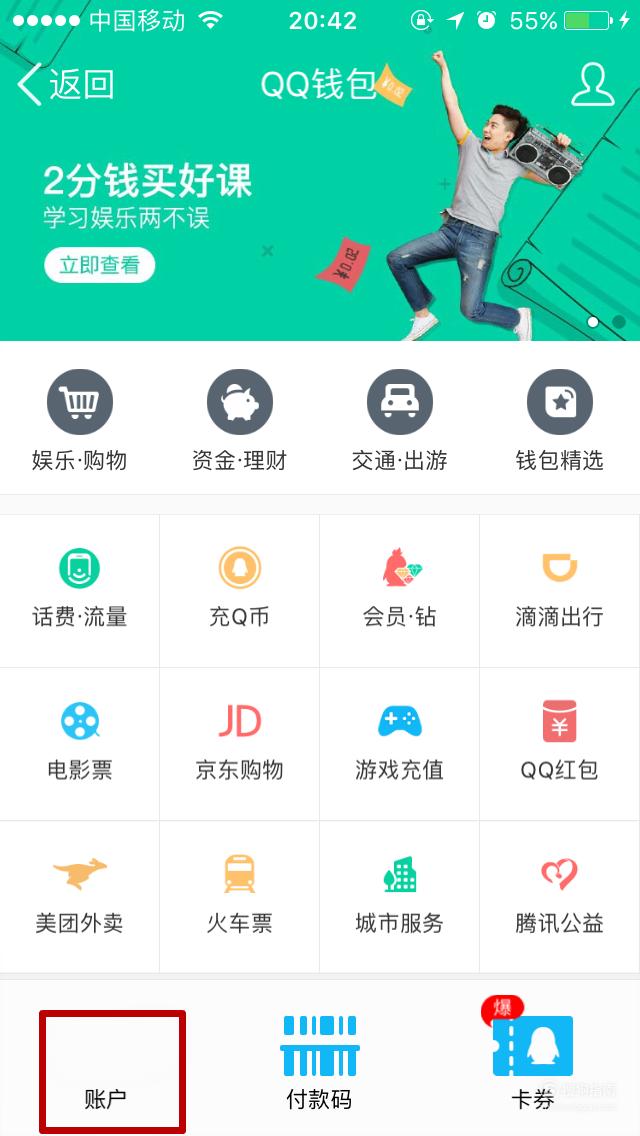Viewport: 640px width, 1136px height.
Task: Open 充Q币 service
Action: 239,590
